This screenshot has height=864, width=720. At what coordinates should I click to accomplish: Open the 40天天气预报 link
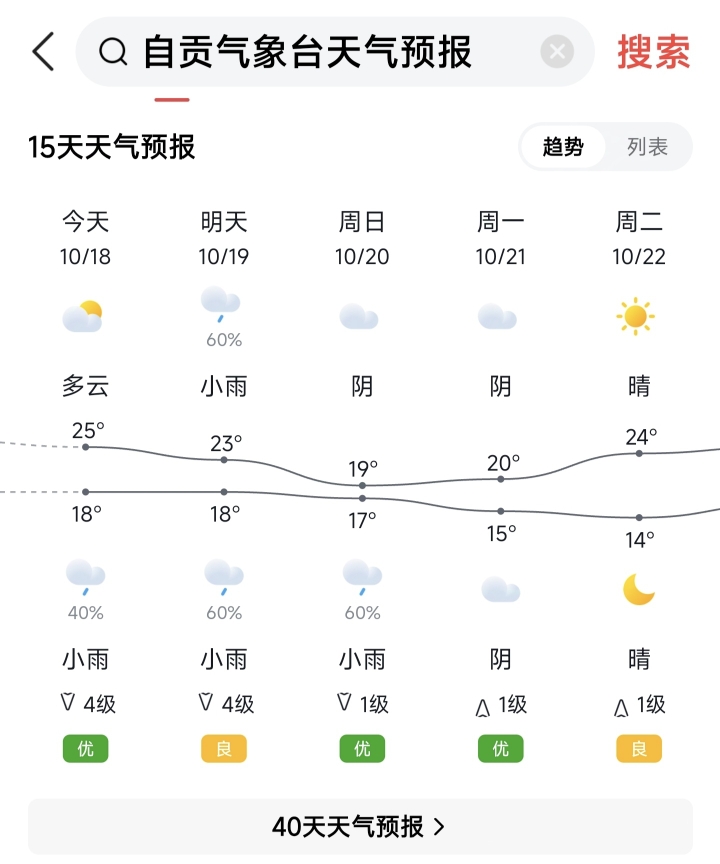[x=359, y=827]
